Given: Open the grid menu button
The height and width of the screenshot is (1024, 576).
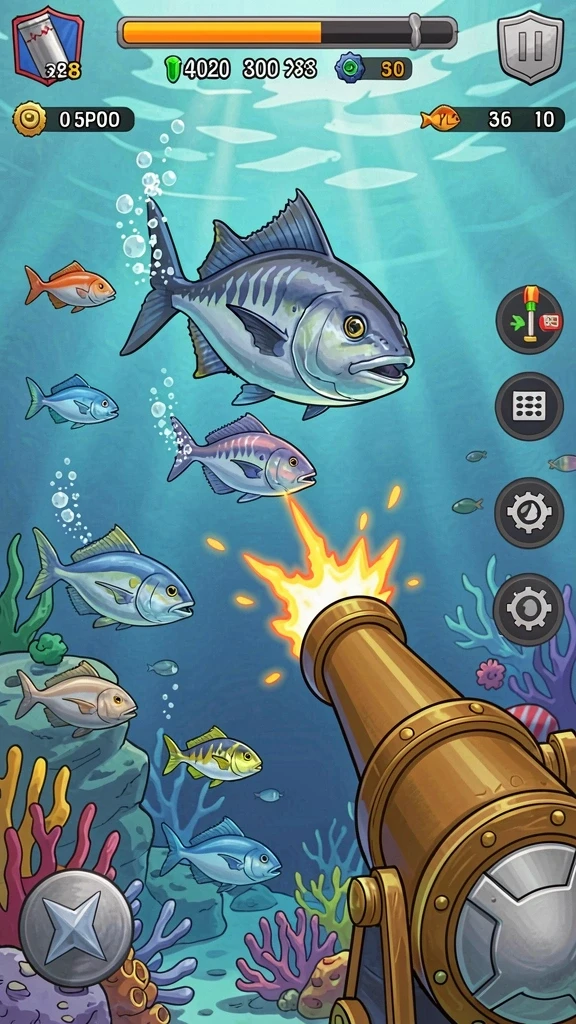Looking at the screenshot, I should click(x=529, y=406).
